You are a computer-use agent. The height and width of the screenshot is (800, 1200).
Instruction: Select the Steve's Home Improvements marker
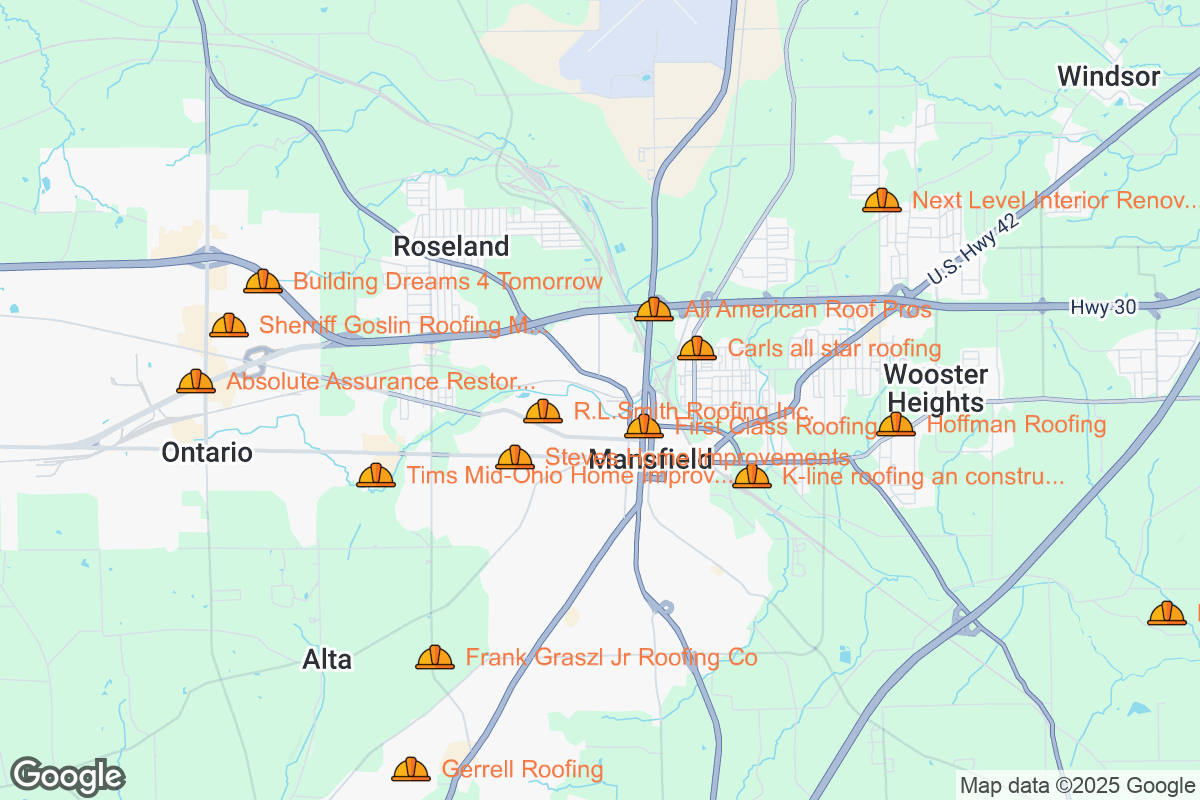click(x=515, y=459)
